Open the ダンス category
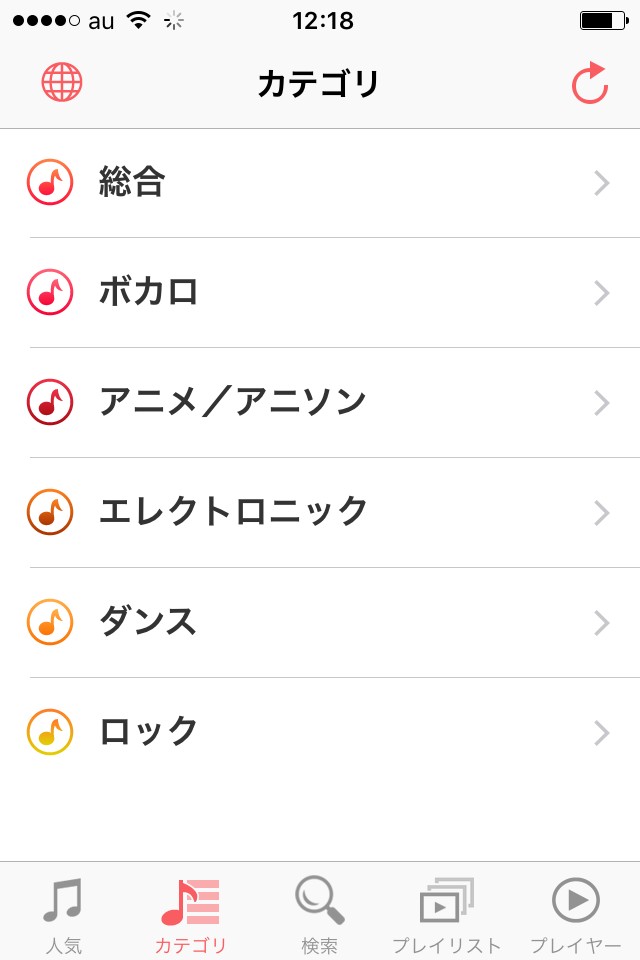Image resolution: width=640 pixels, height=960 pixels. [320, 623]
